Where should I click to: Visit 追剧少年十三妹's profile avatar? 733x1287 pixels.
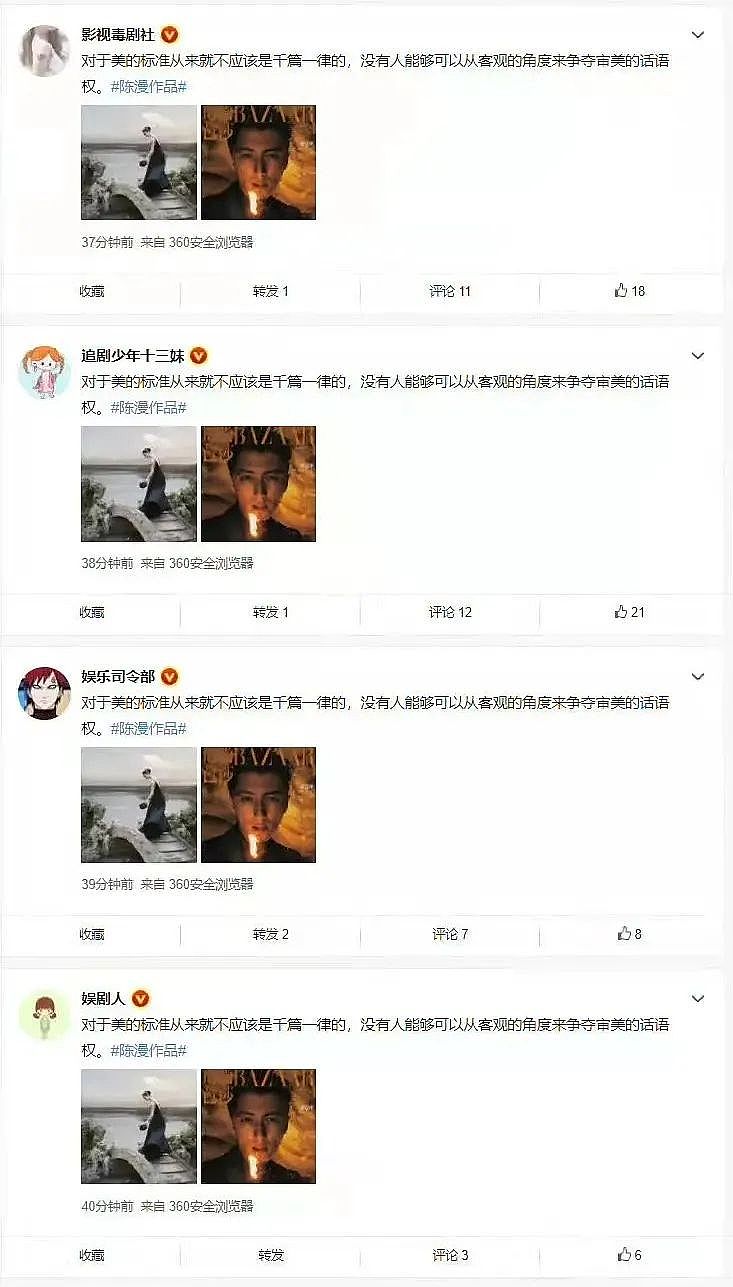pyautogui.click(x=44, y=373)
